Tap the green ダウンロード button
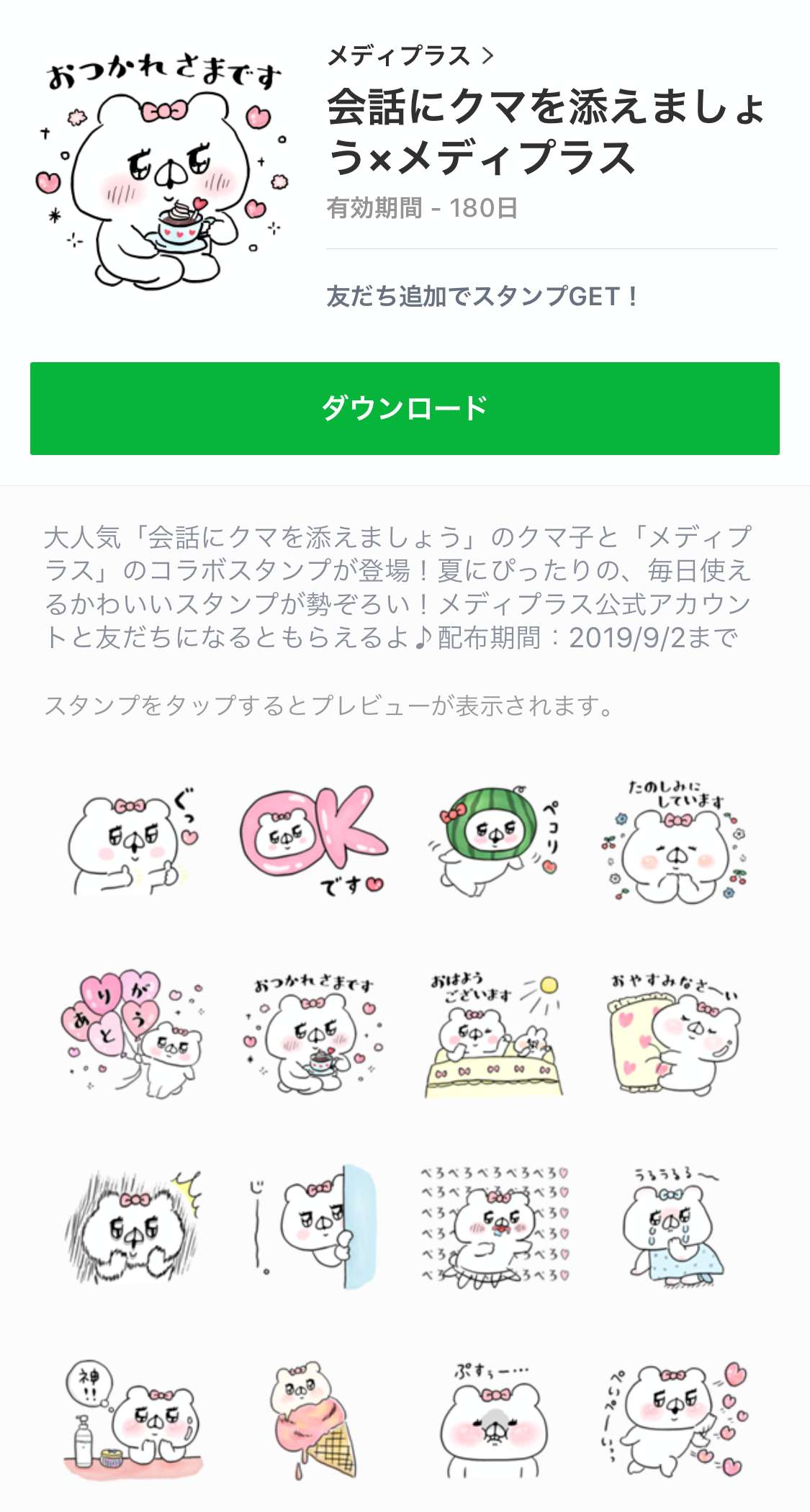Screen dimensions: 810x1512 point(405,408)
